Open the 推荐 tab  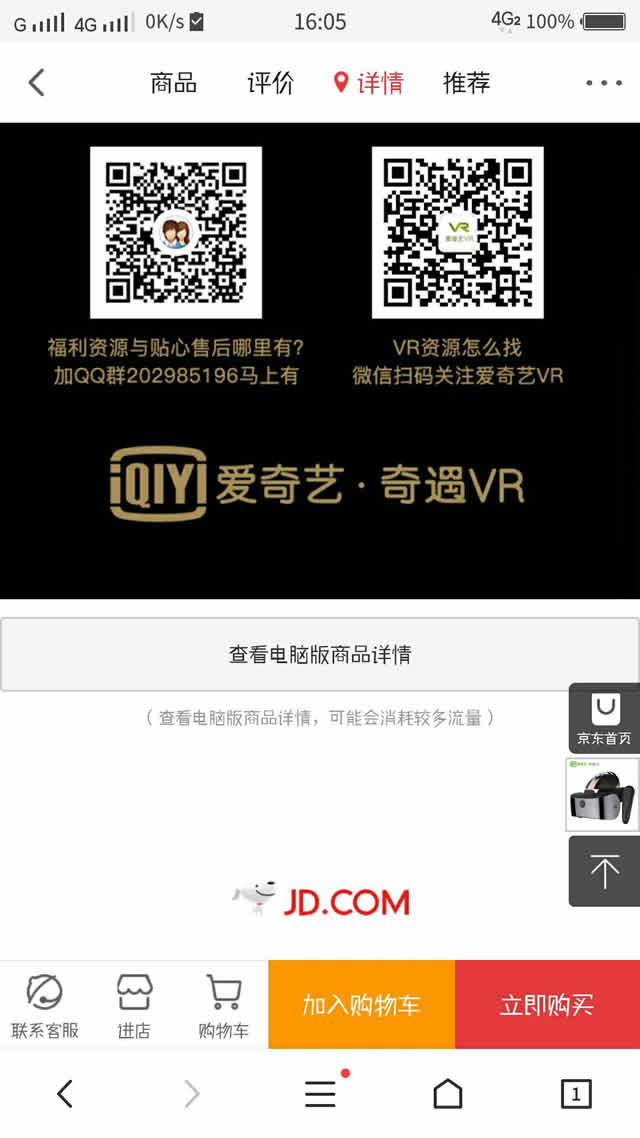click(466, 83)
